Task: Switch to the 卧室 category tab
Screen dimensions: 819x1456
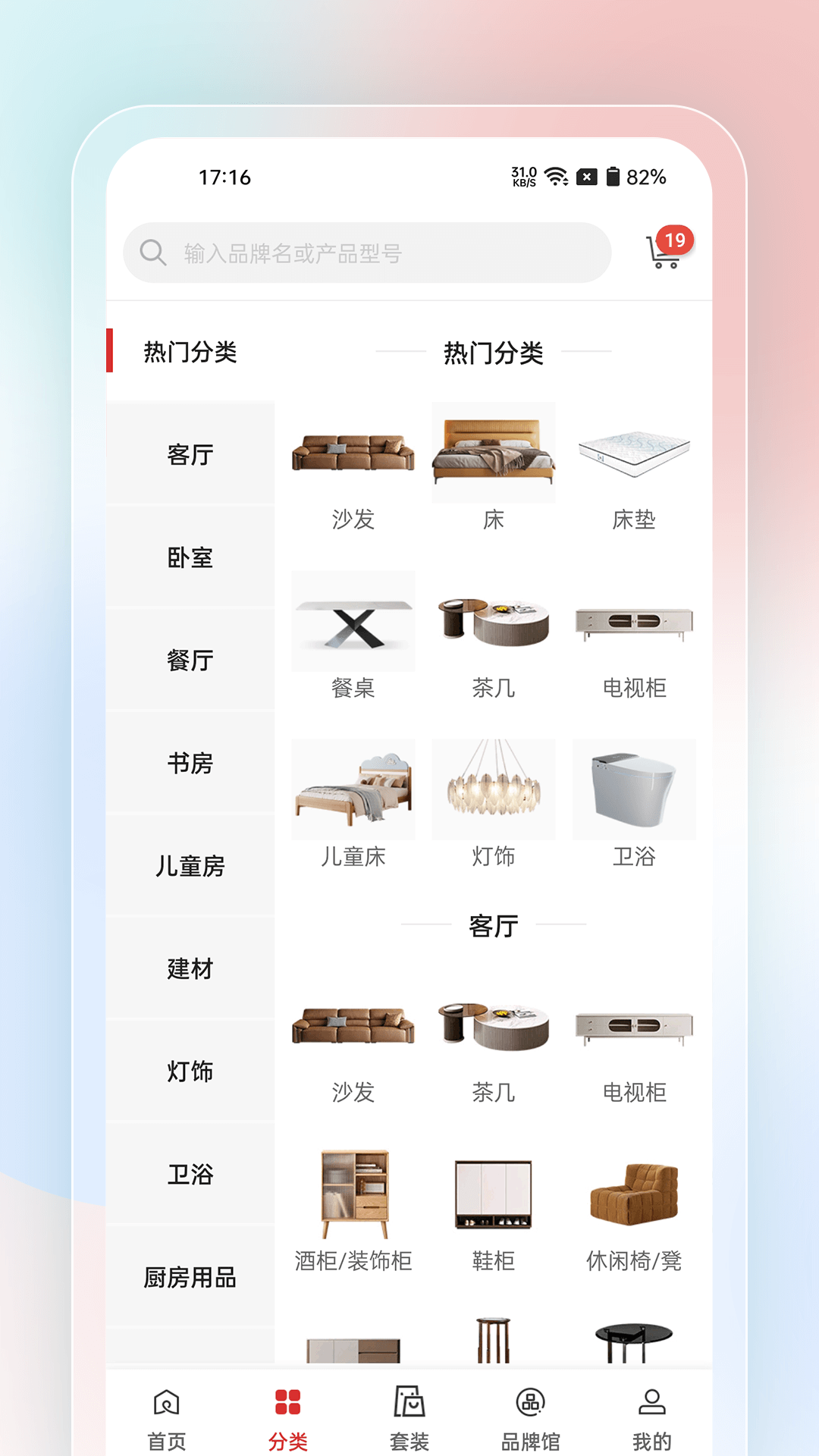Action: [x=190, y=557]
